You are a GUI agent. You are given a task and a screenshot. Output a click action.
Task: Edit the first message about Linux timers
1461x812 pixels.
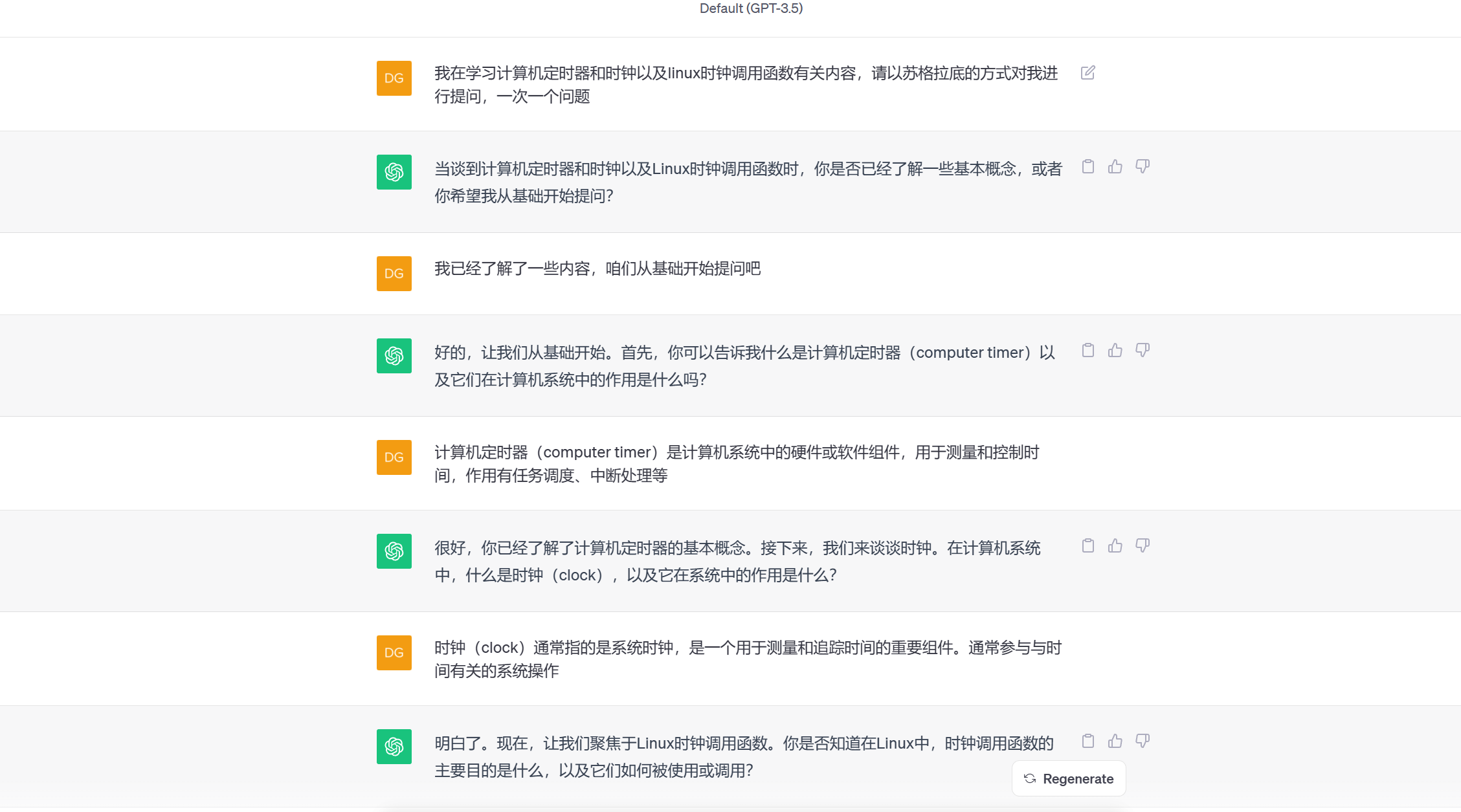tap(1087, 72)
